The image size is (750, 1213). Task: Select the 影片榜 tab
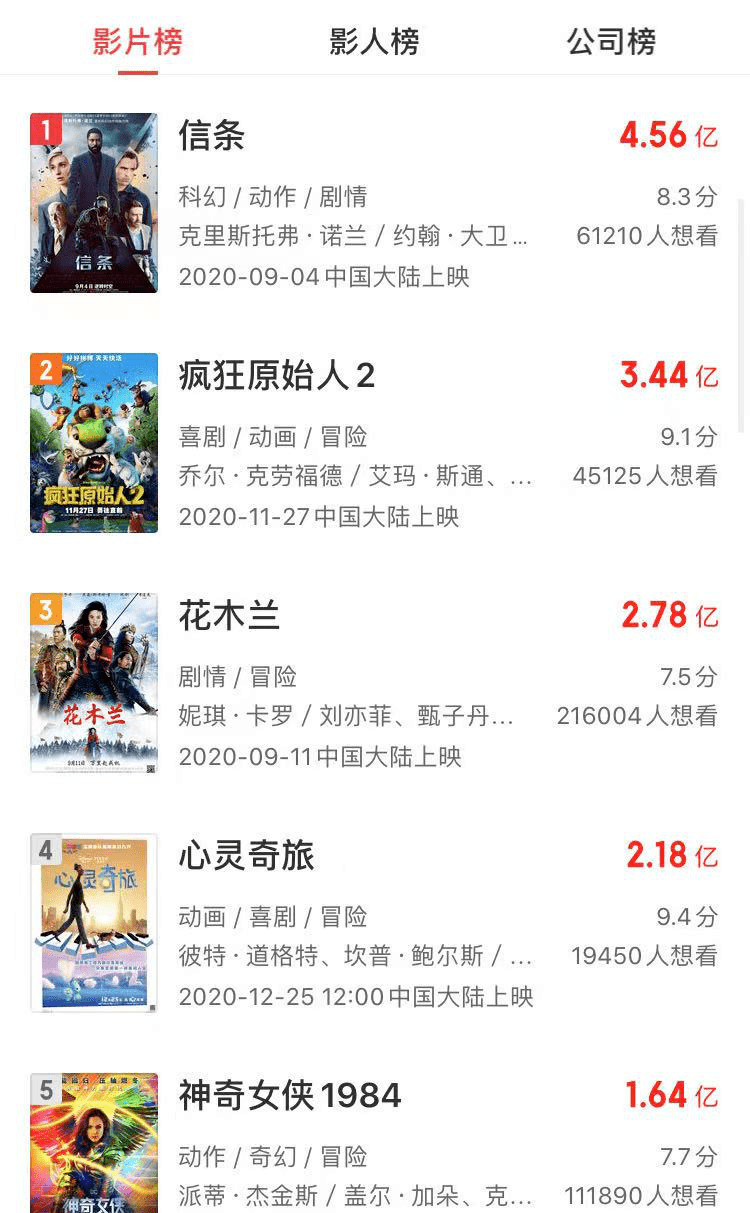[138, 42]
